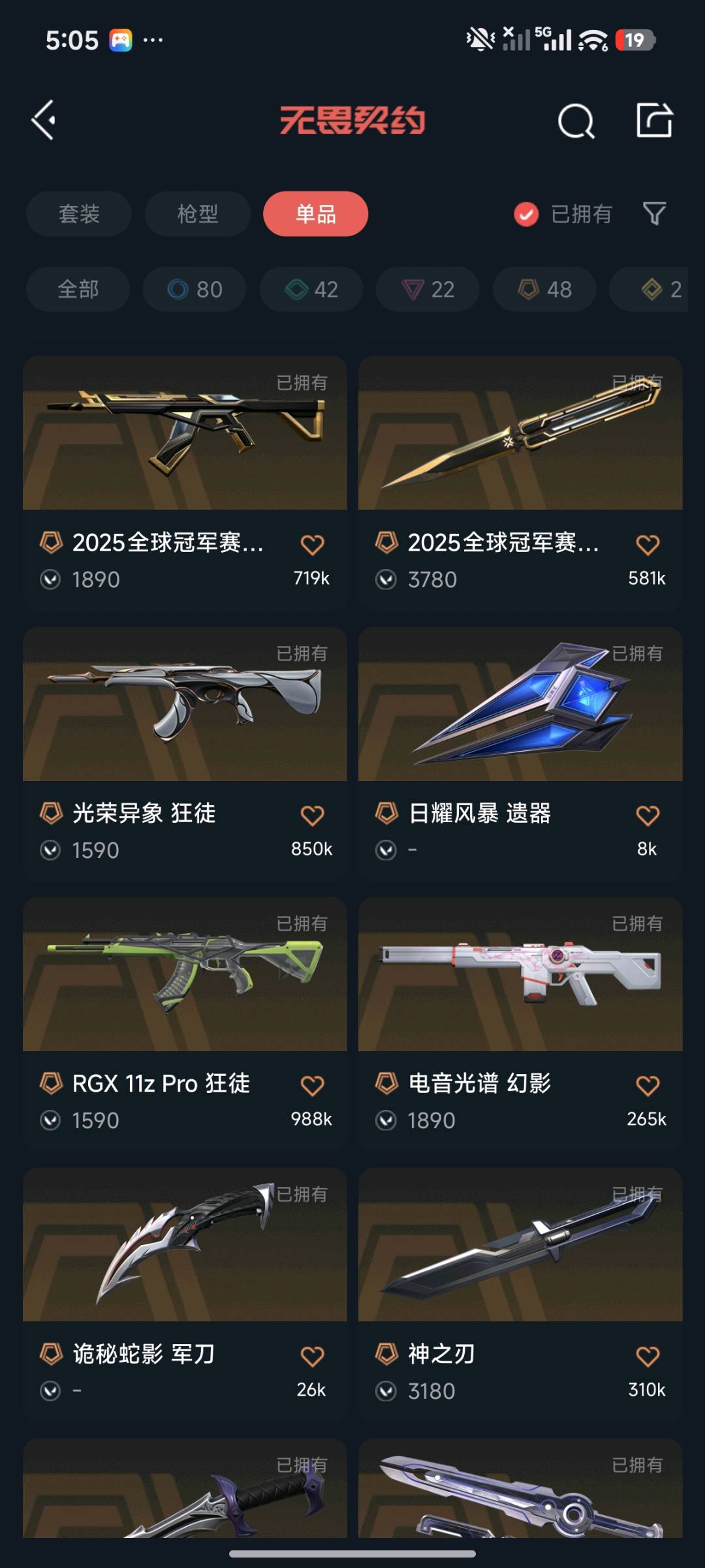Filter by the tier chip showing 42
This screenshot has width=705, height=1568.
tap(311, 289)
